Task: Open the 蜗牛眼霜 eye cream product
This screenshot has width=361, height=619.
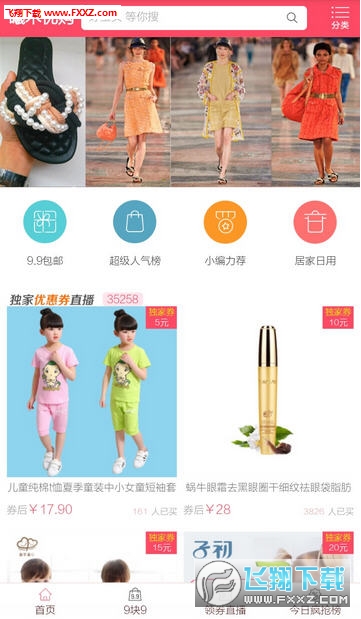Action: pyautogui.click(x=269, y=411)
